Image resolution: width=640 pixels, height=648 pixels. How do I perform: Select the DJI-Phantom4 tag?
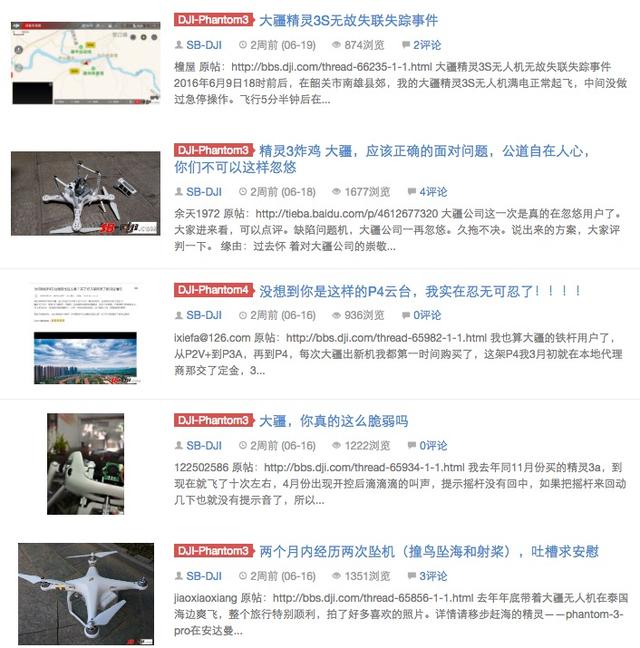(213, 291)
